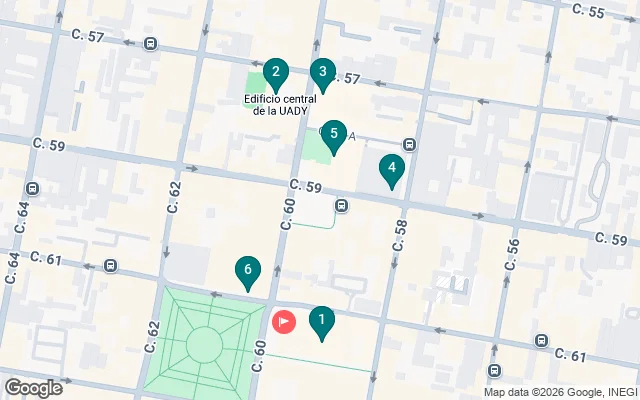
Task: Open map pin number 2
Action: [276, 74]
